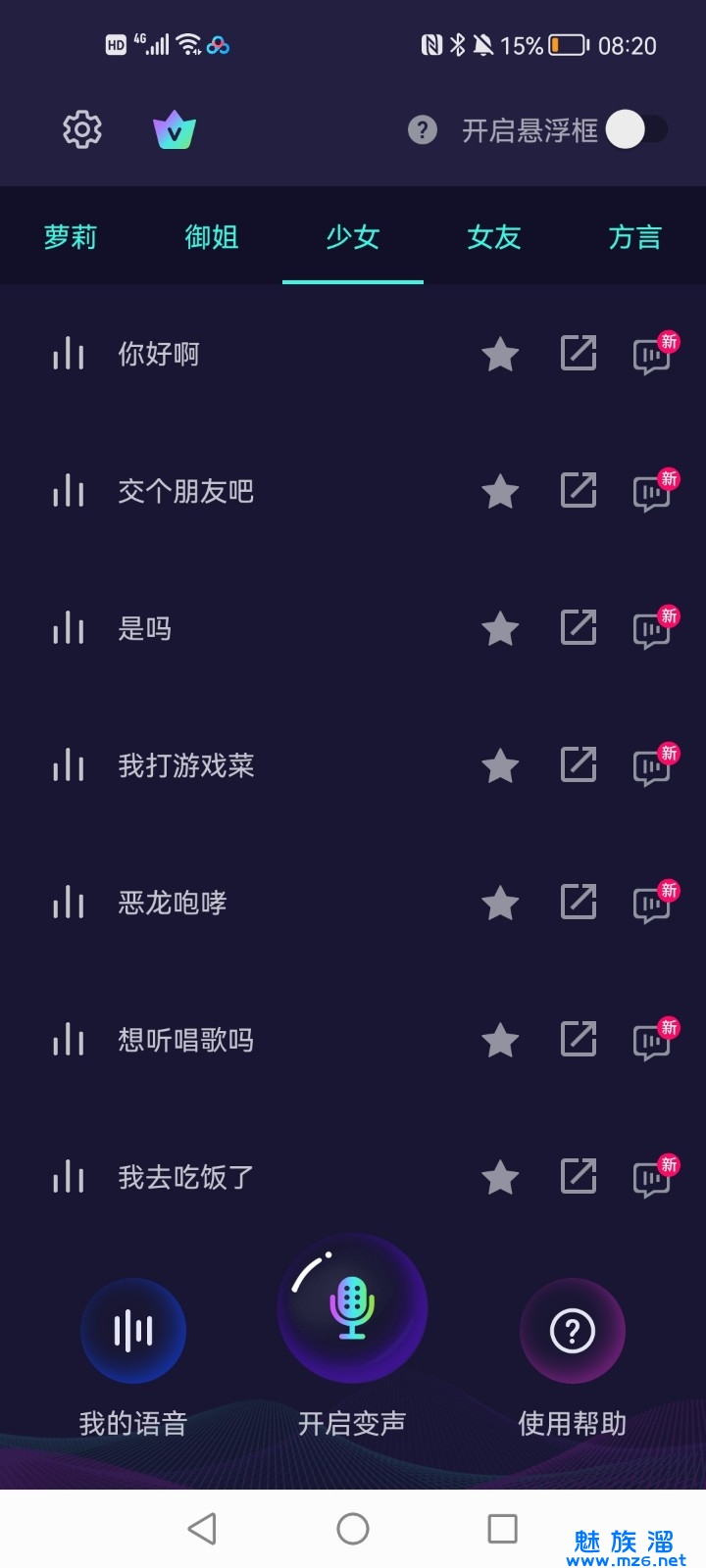Share the 我去吃饭了 clip
Screen dimensions: 706x1568
point(579,1176)
